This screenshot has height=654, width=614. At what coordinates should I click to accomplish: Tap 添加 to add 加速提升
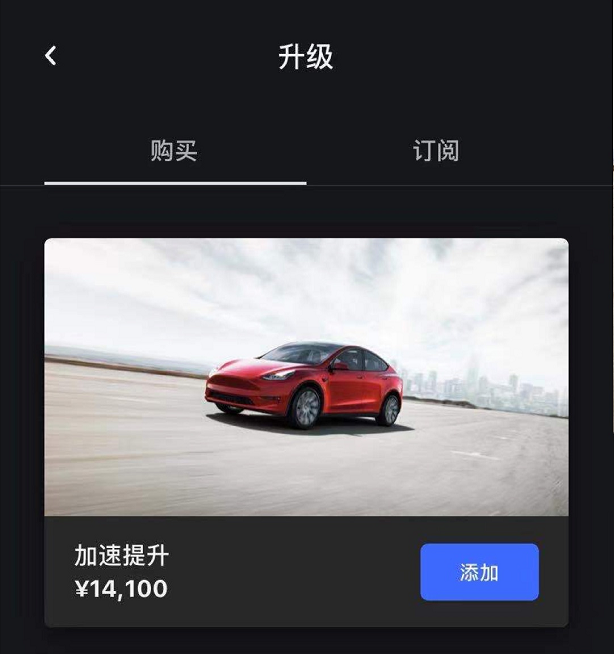tap(479, 572)
